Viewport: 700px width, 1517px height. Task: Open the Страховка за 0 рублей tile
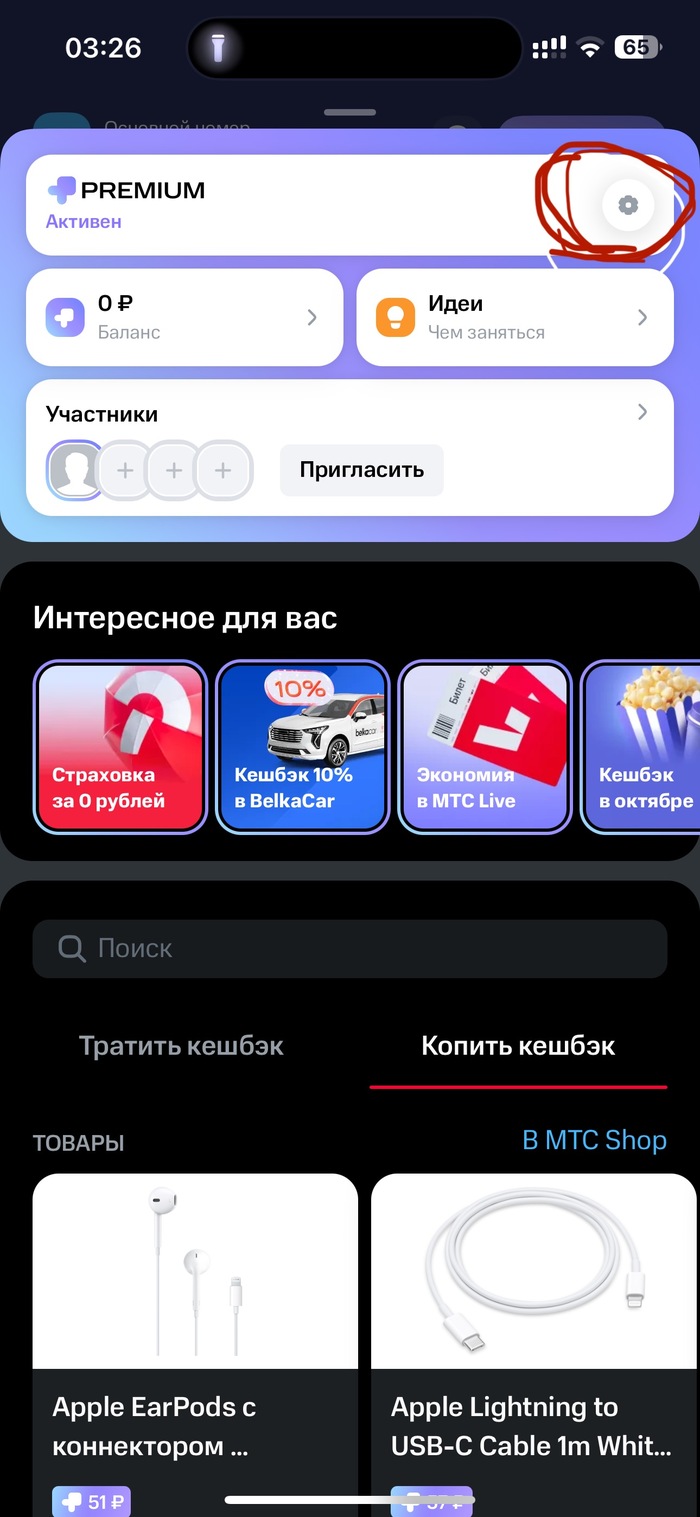pos(120,746)
